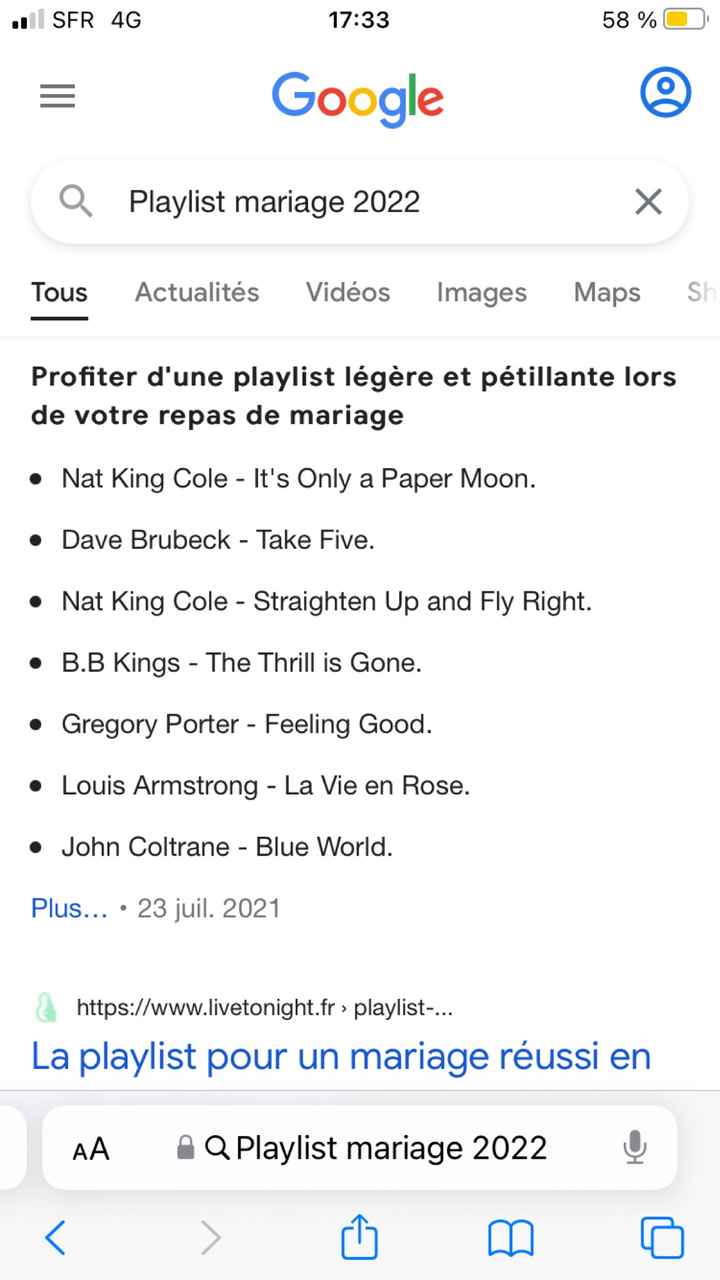Go back using the left chevron arrow
The image size is (720, 1280).
coord(55,1238)
